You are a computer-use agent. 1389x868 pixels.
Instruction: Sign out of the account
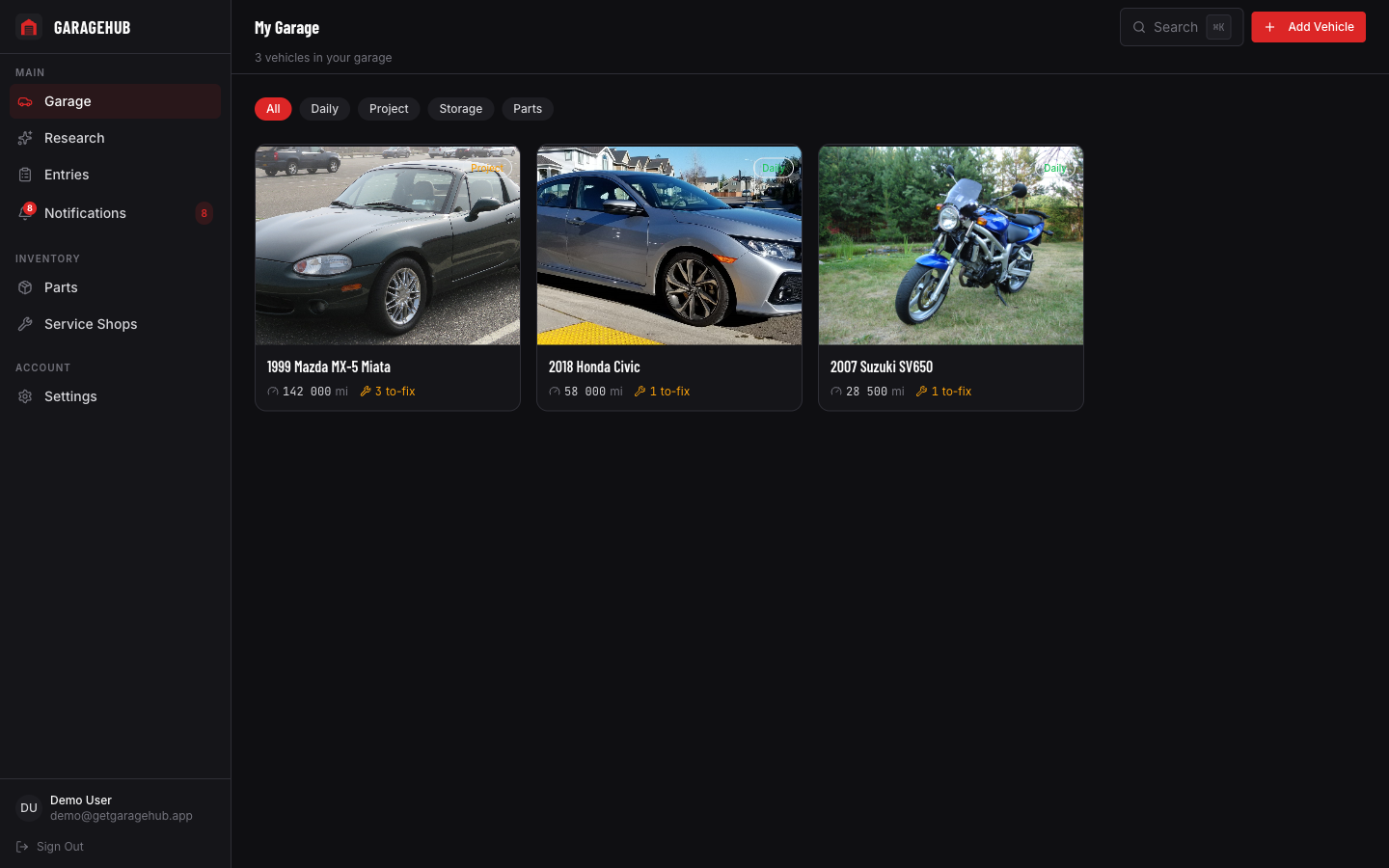50,847
